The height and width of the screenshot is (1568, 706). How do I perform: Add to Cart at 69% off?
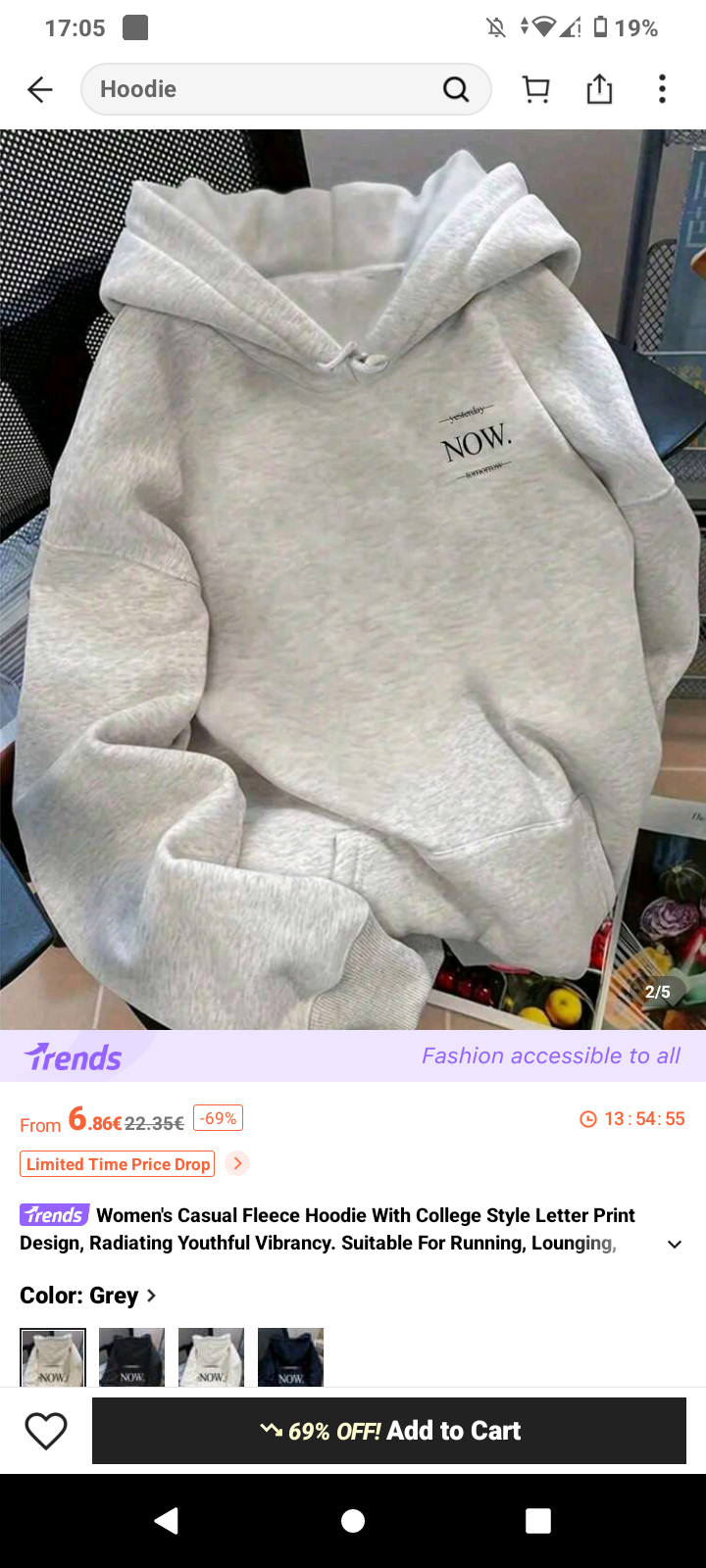389,1431
